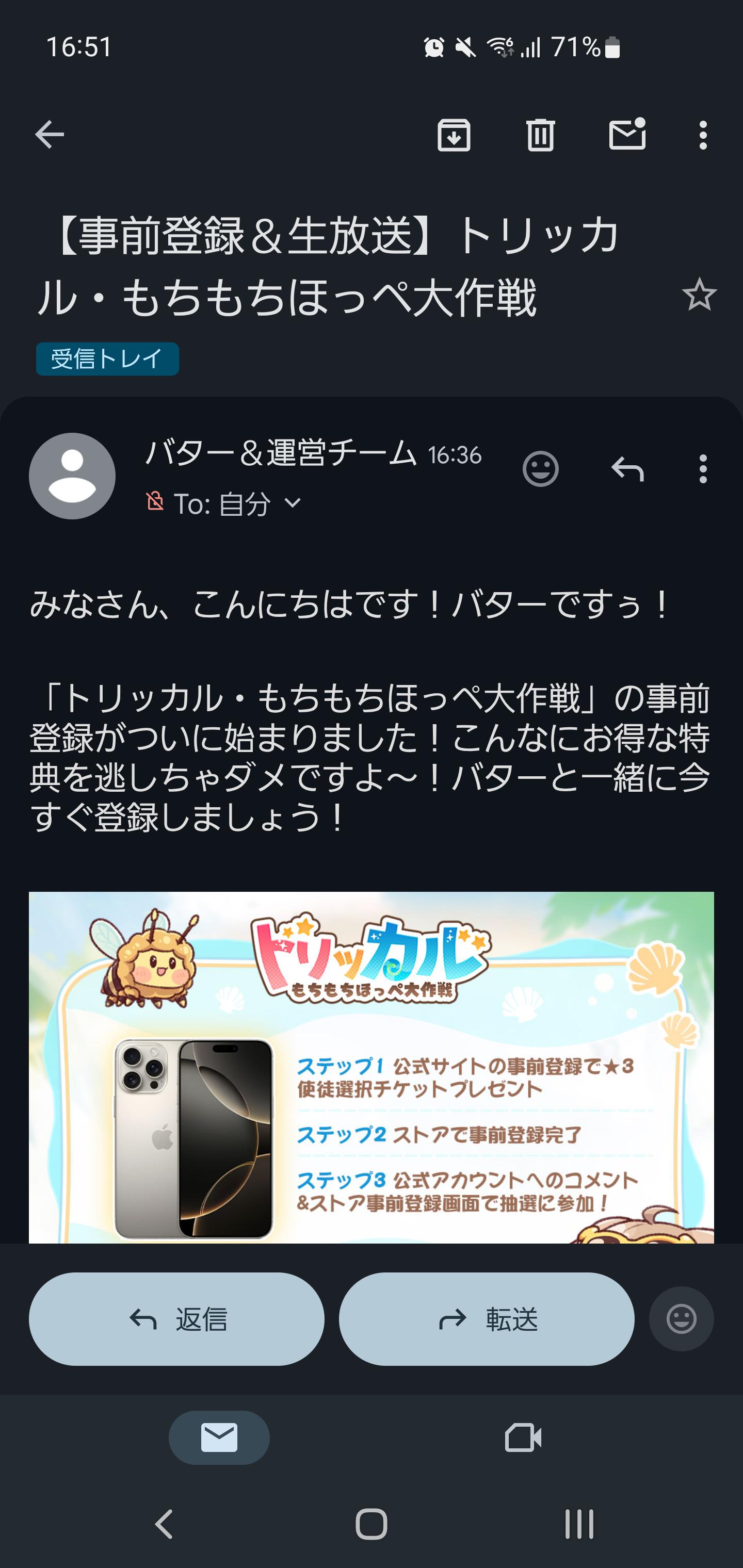Open the sender's profile avatar
The height and width of the screenshot is (1568, 743).
click(x=72, y=476)
